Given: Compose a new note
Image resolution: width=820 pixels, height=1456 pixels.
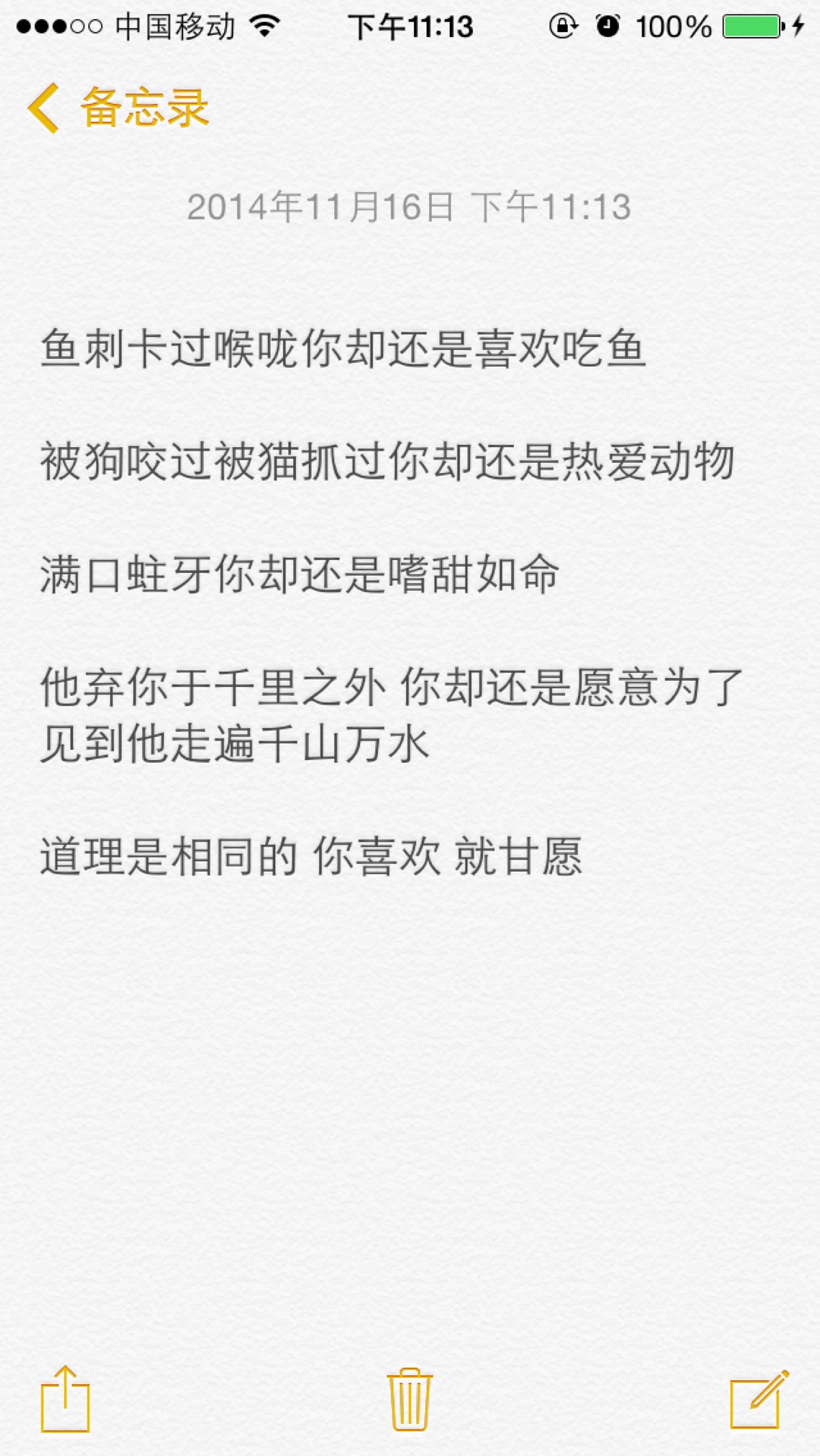Looking at the screenshot, I should (758, 1399).
